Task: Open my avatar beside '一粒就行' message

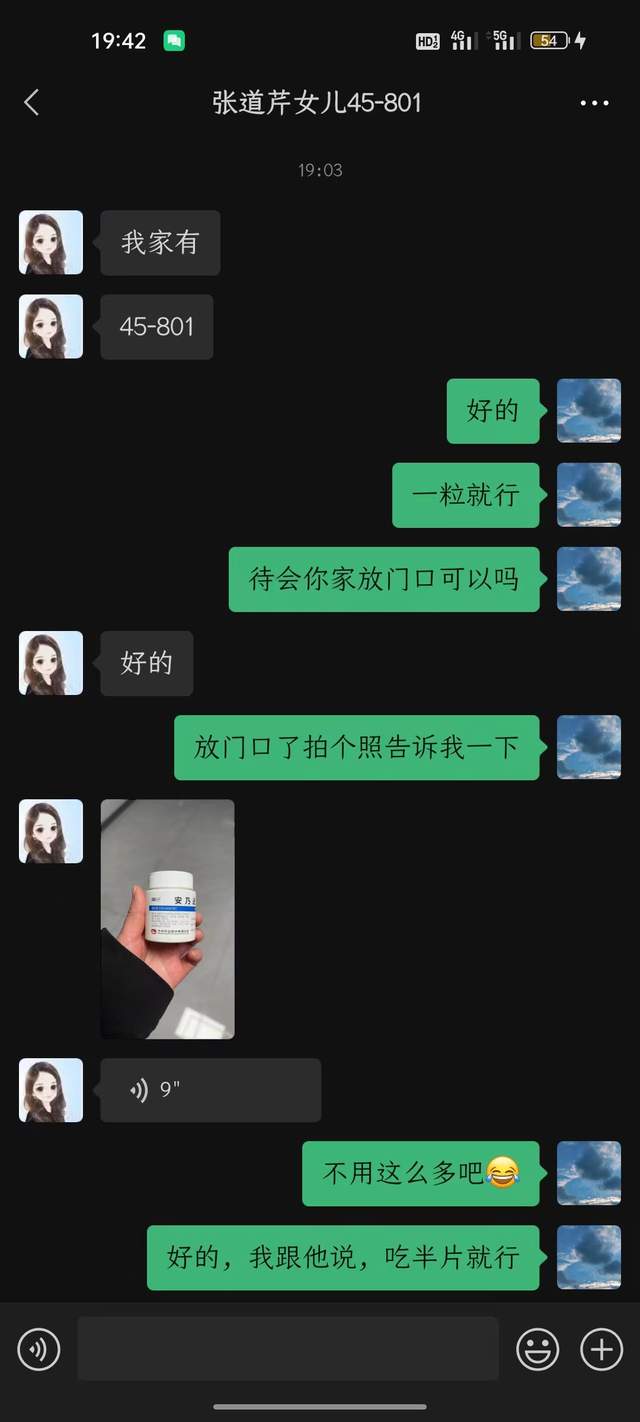Action: coord(588,495)
